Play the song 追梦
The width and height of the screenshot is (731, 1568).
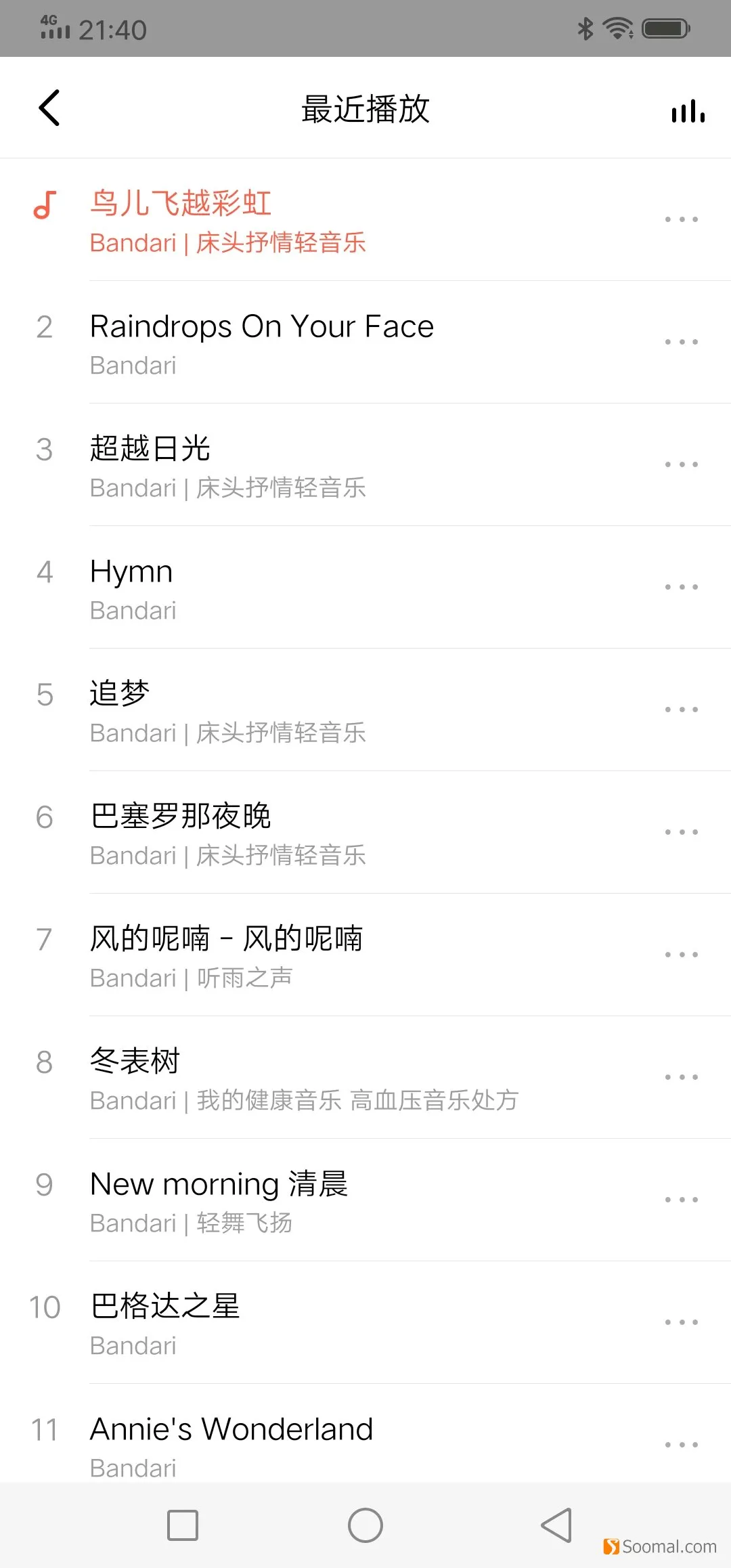click(365, 710)
